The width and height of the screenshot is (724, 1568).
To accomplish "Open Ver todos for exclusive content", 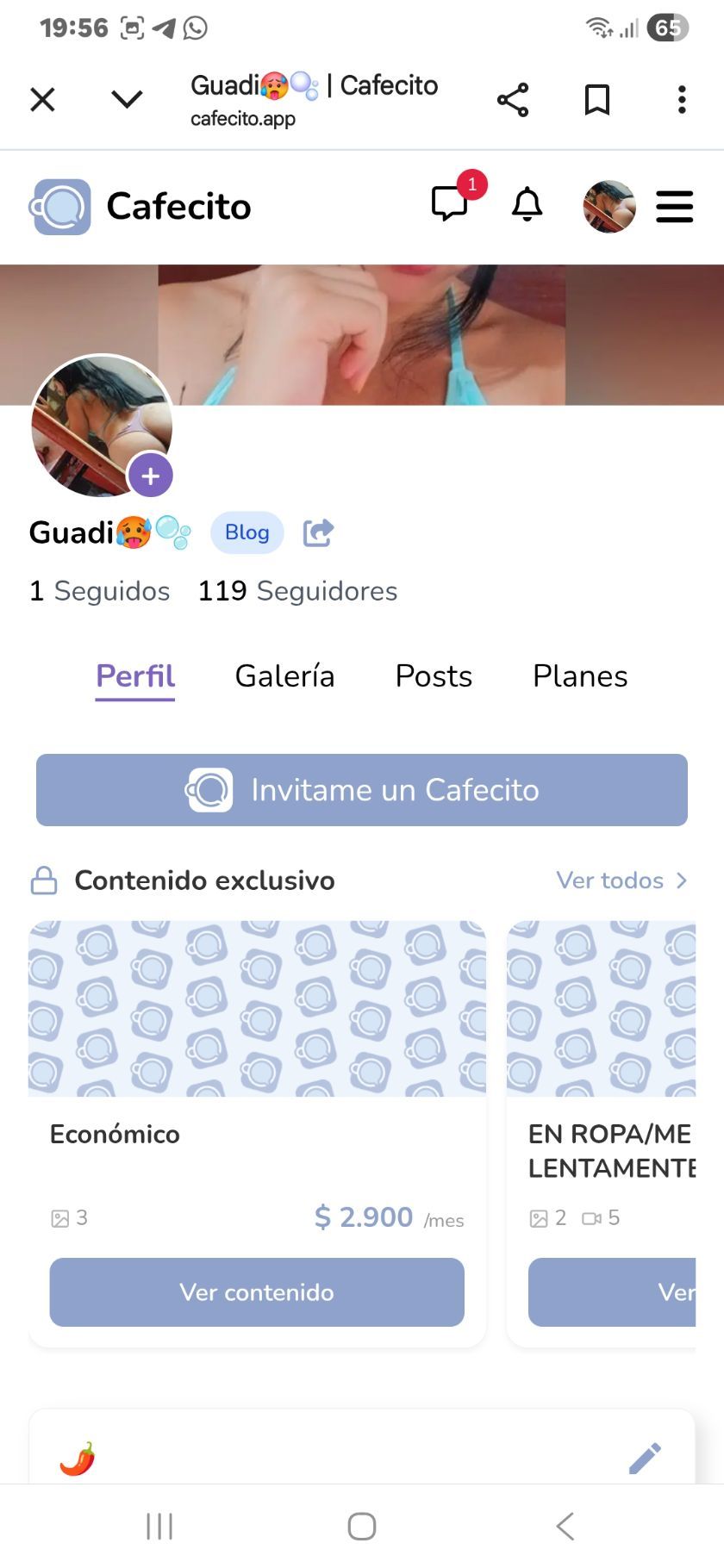I will click(621, 880).
